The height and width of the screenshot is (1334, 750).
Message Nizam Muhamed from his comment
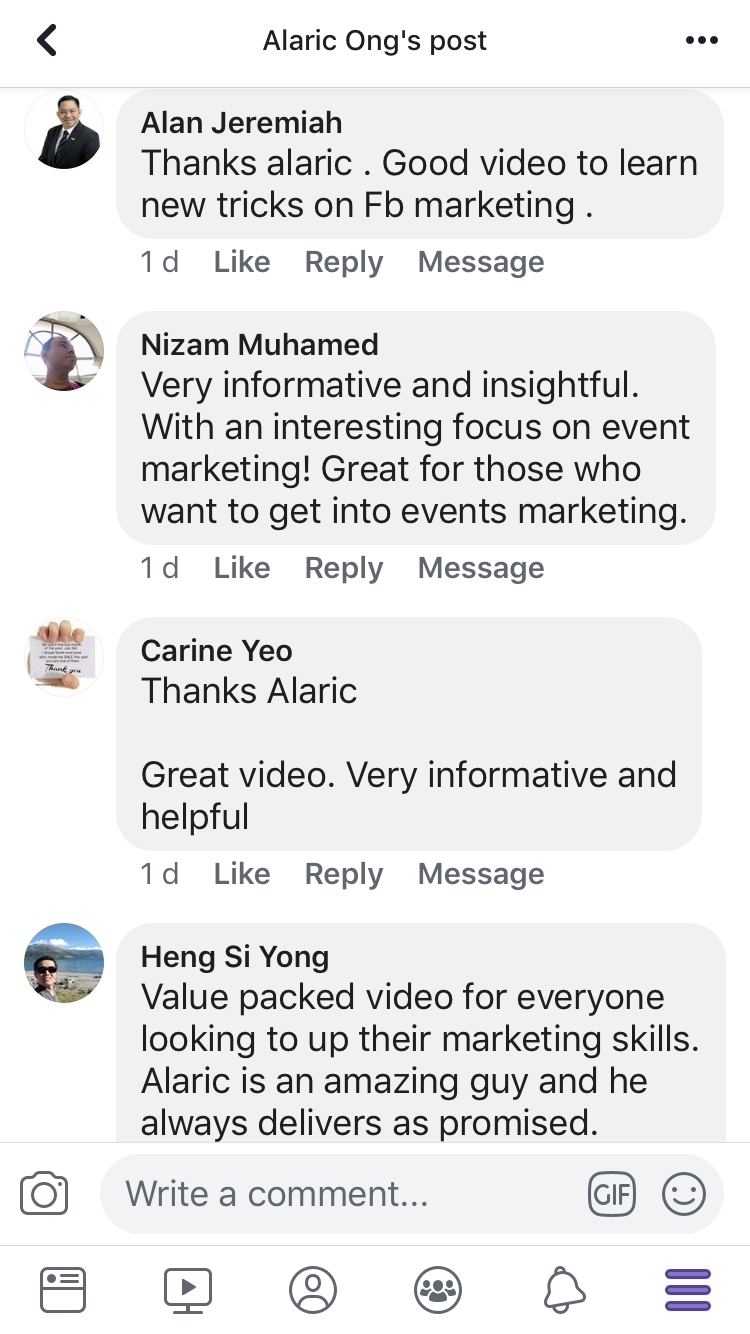pyautogui.click(x=481, y=568)
